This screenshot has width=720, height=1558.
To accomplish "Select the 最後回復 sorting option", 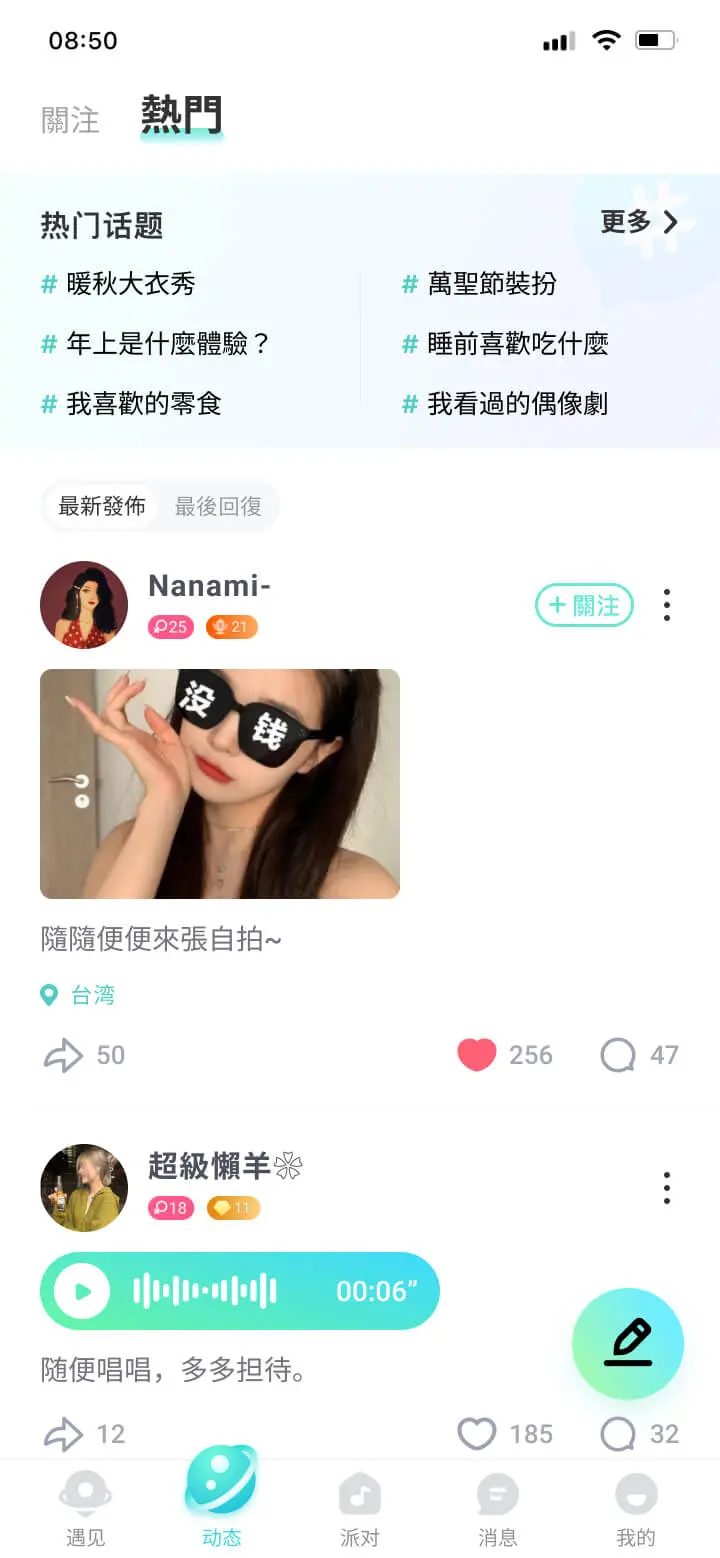I will click(218, 506).
